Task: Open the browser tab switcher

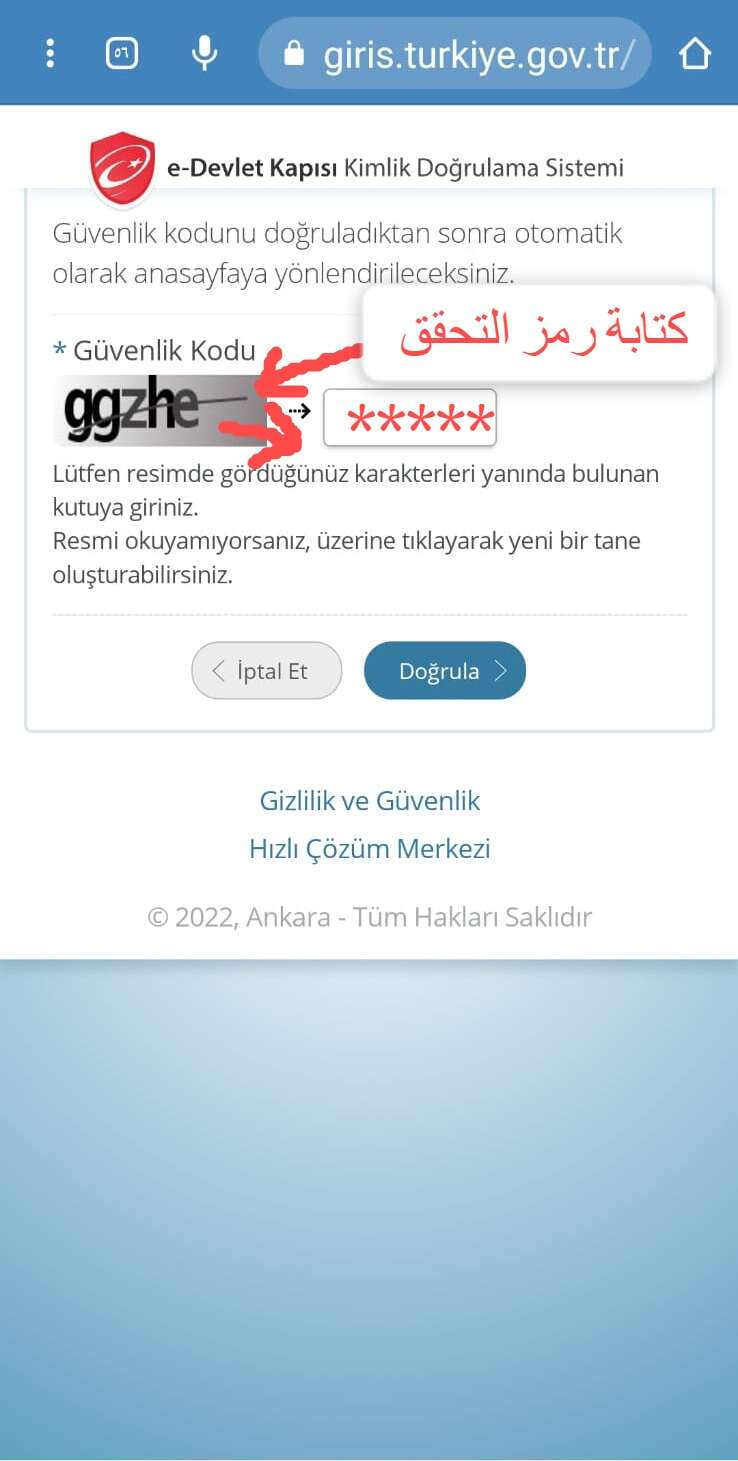Action: coord(122,53)
